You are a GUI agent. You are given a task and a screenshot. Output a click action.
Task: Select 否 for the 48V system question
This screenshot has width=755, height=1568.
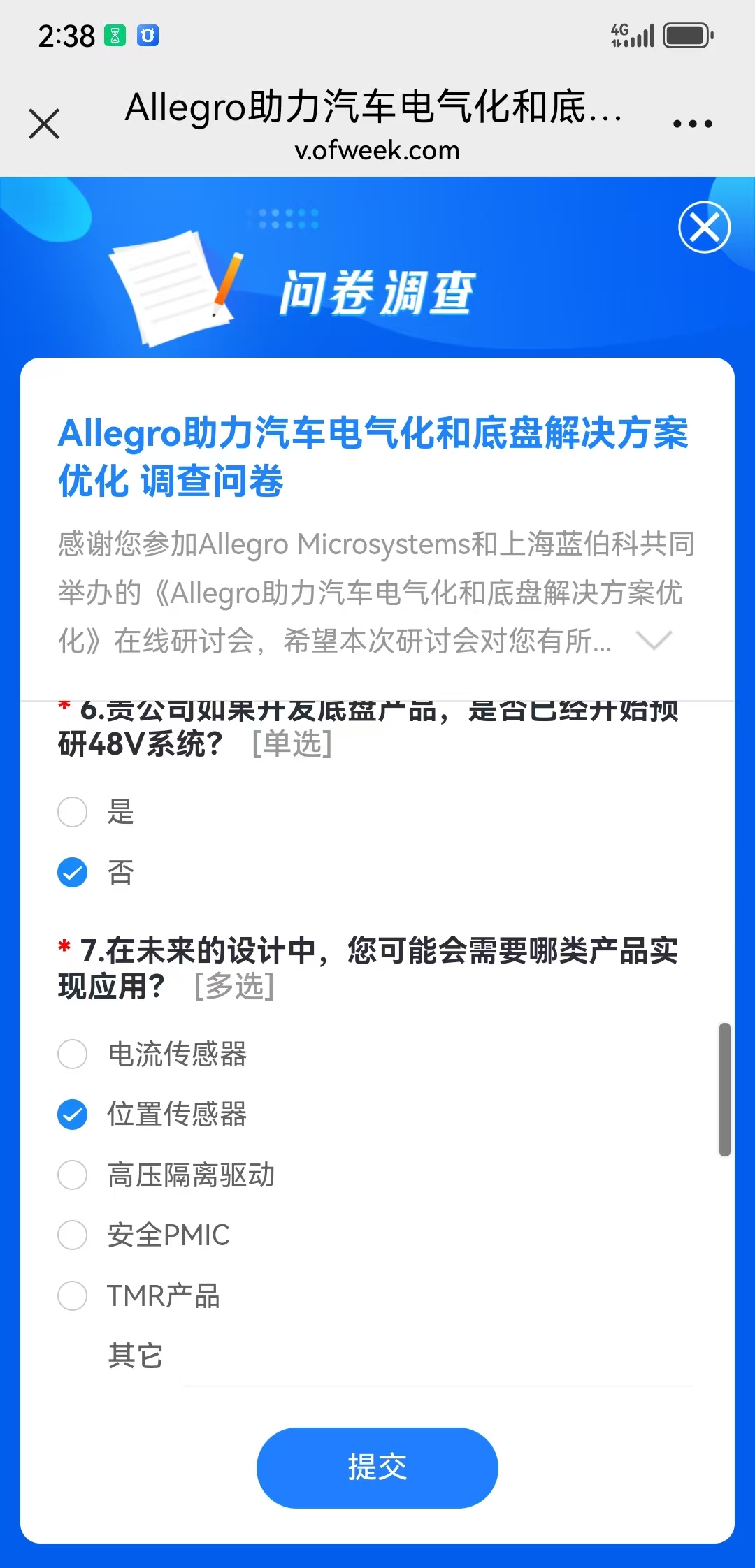73,872
